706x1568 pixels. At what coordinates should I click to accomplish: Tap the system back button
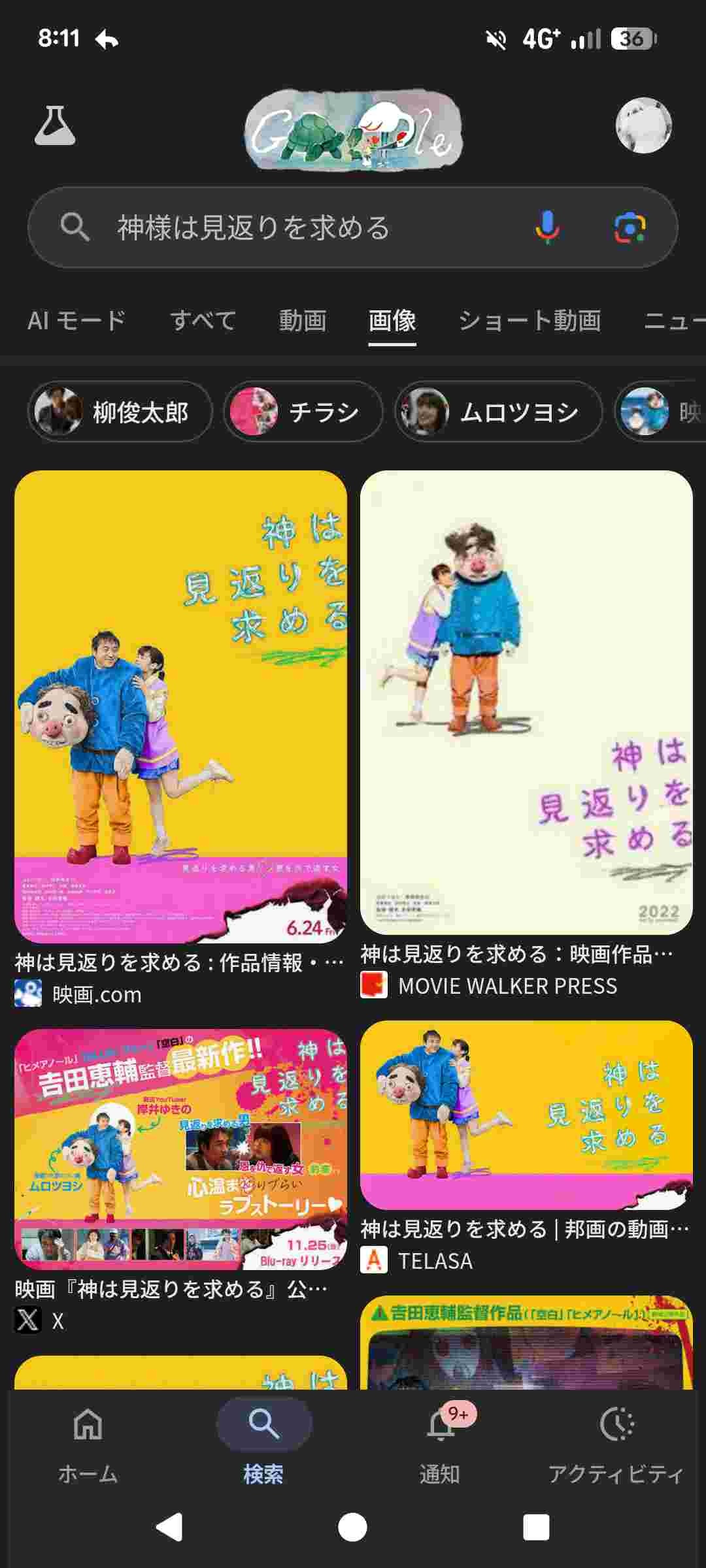(x=169, y=1527)
